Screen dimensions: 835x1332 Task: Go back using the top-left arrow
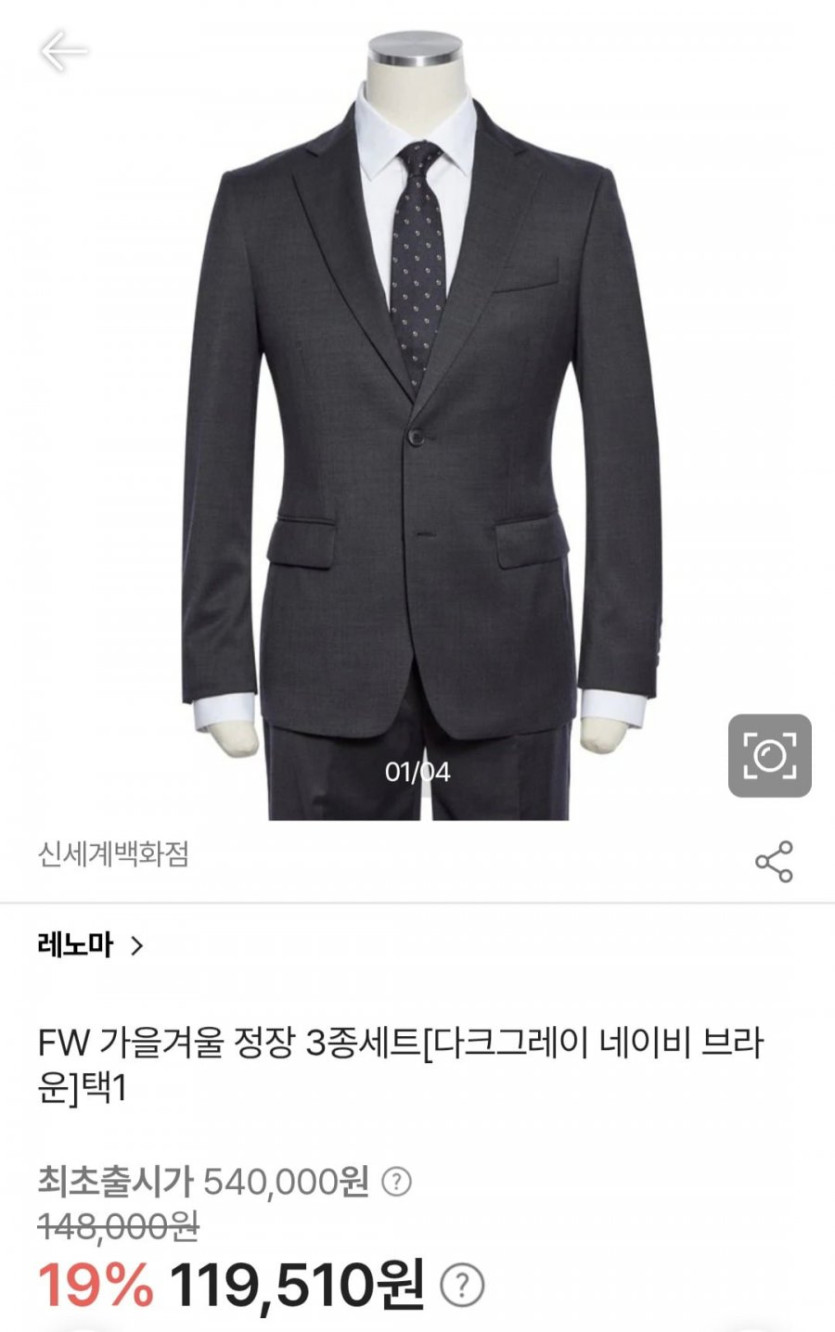[x=63, y=50]
